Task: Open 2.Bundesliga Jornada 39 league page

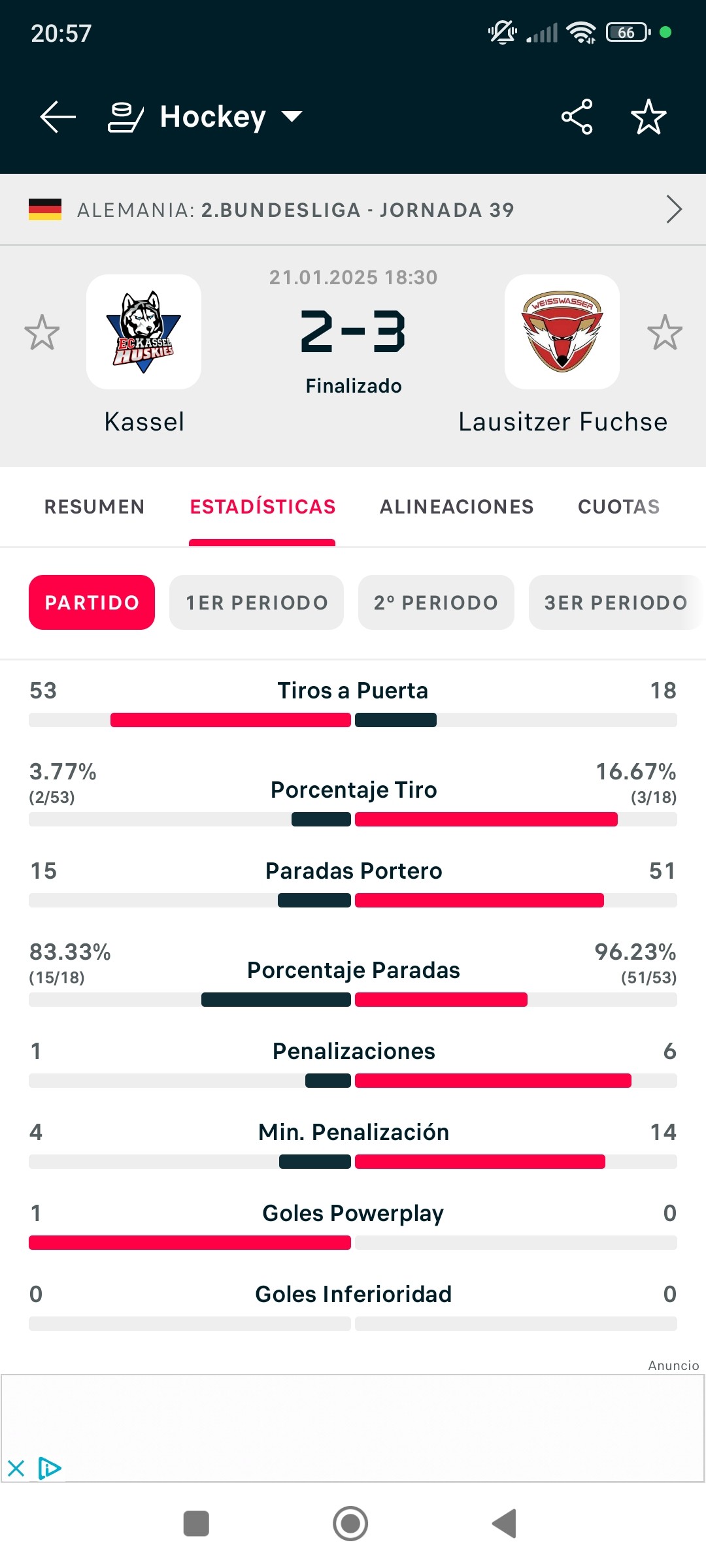Action: click(353, 210)
